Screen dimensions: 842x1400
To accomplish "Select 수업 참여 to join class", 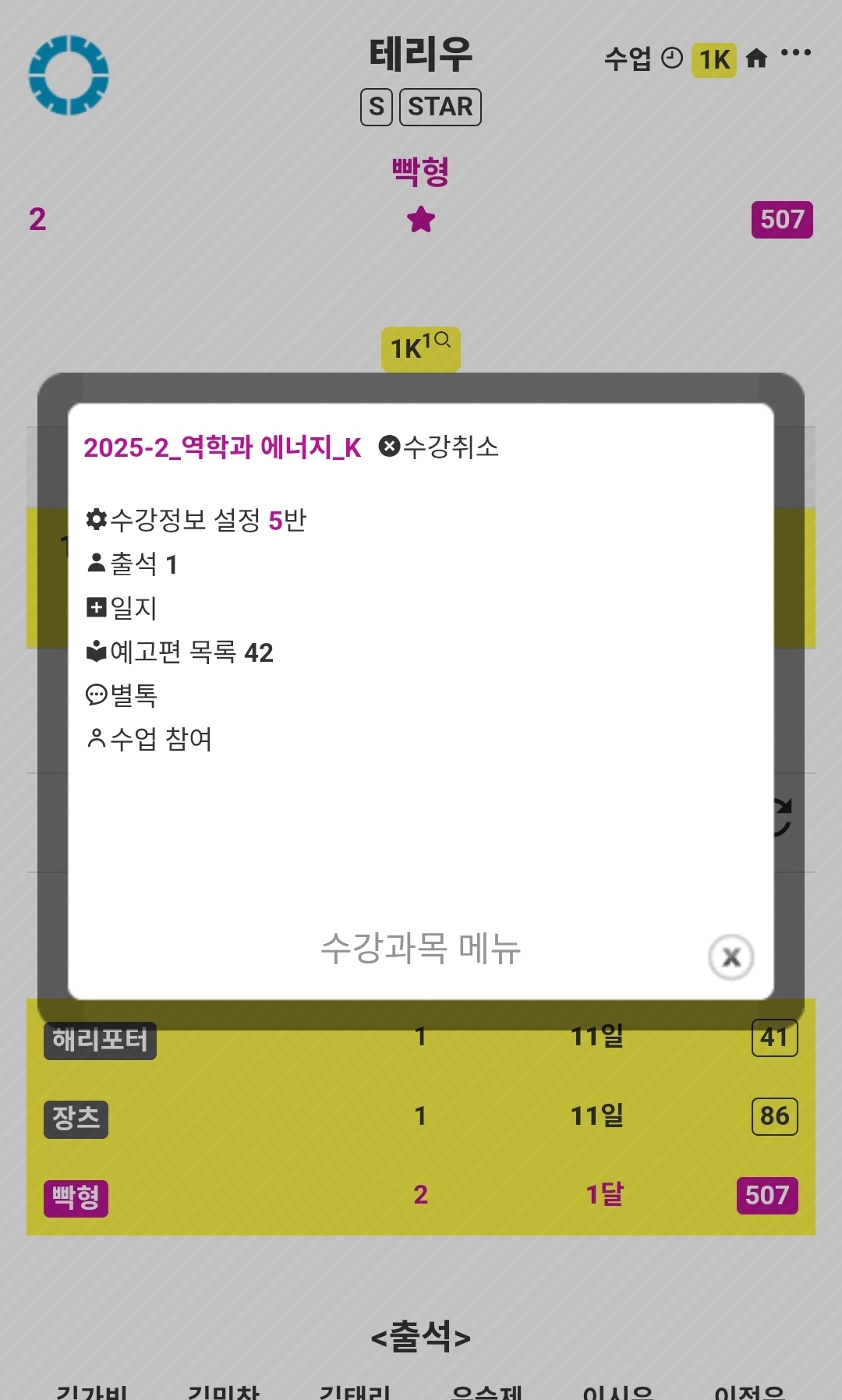I will tap(149, 738).
